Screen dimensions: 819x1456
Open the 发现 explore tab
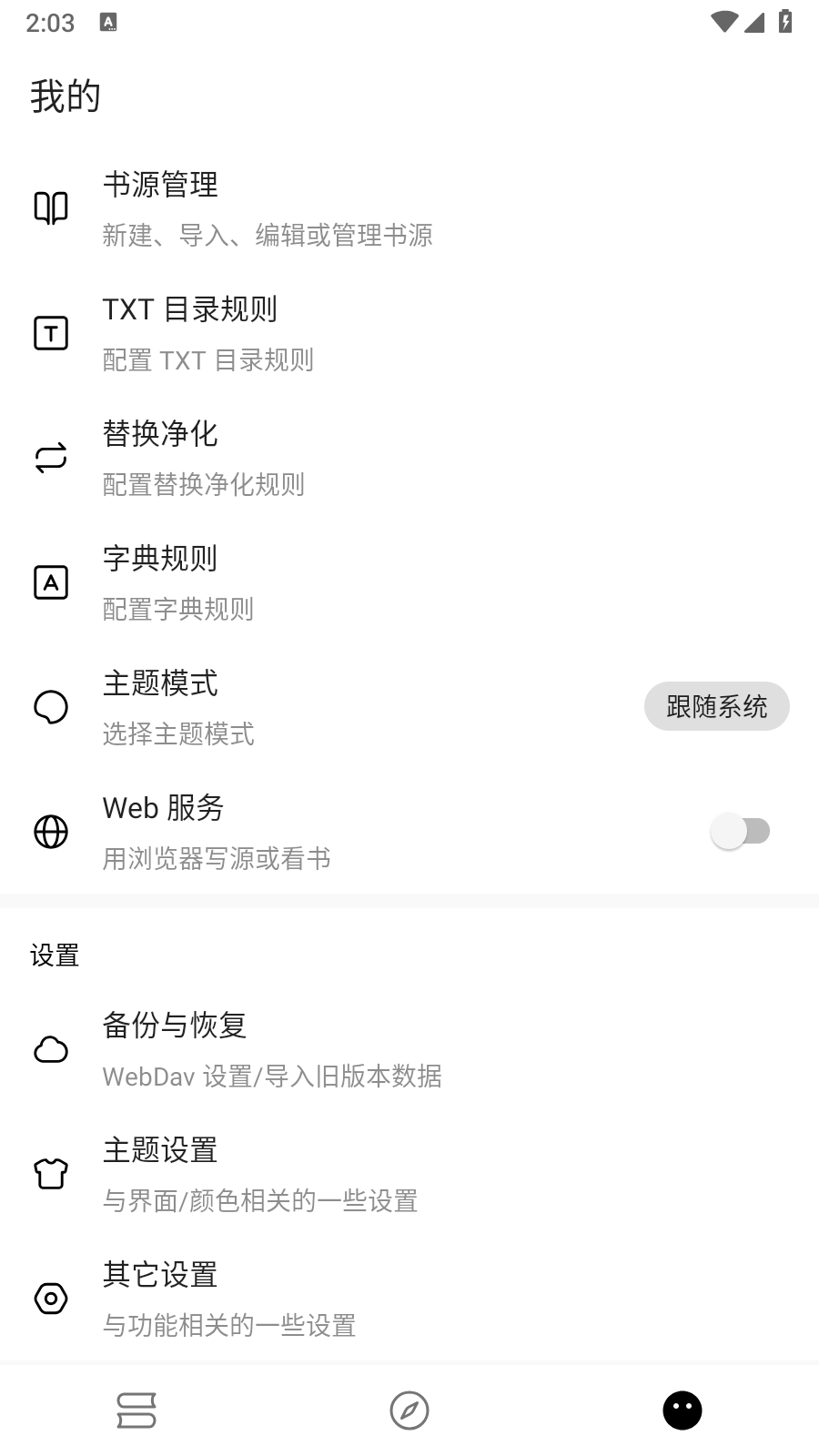coord(409,1410)
